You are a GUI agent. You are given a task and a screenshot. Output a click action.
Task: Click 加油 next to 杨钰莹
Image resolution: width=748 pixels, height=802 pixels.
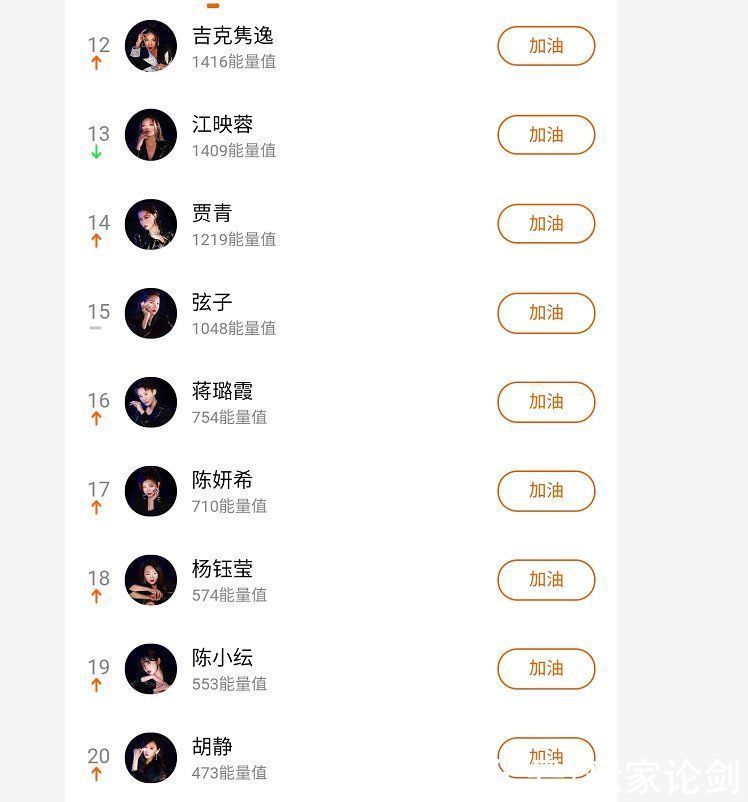point(545,580)
